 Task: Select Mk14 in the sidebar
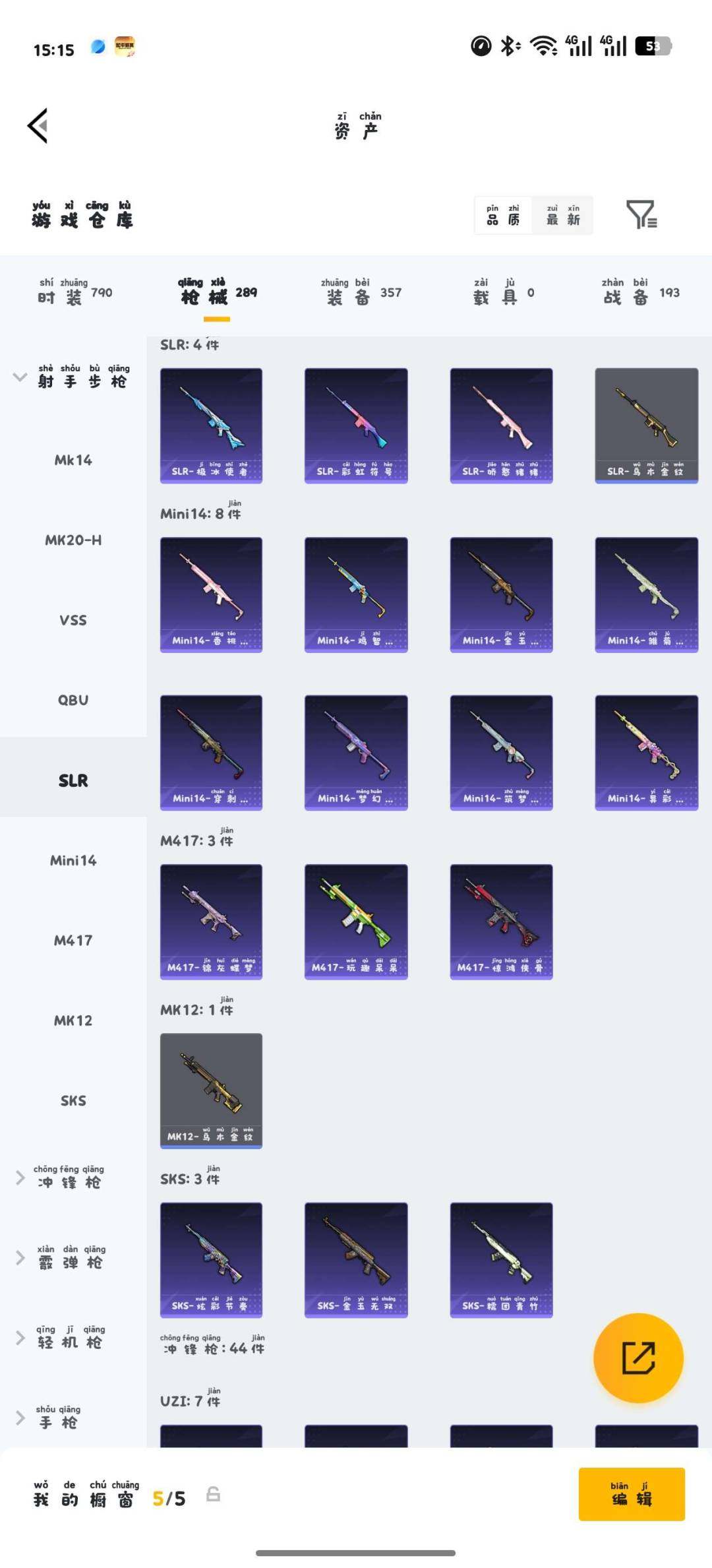point(73,460)
